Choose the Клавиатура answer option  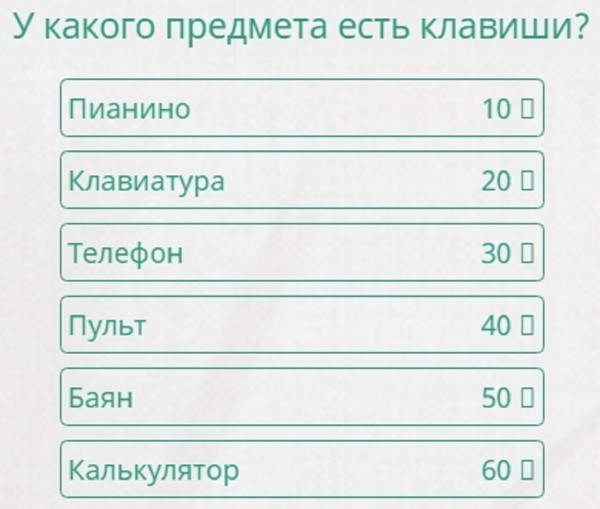(x=301, y=180)
